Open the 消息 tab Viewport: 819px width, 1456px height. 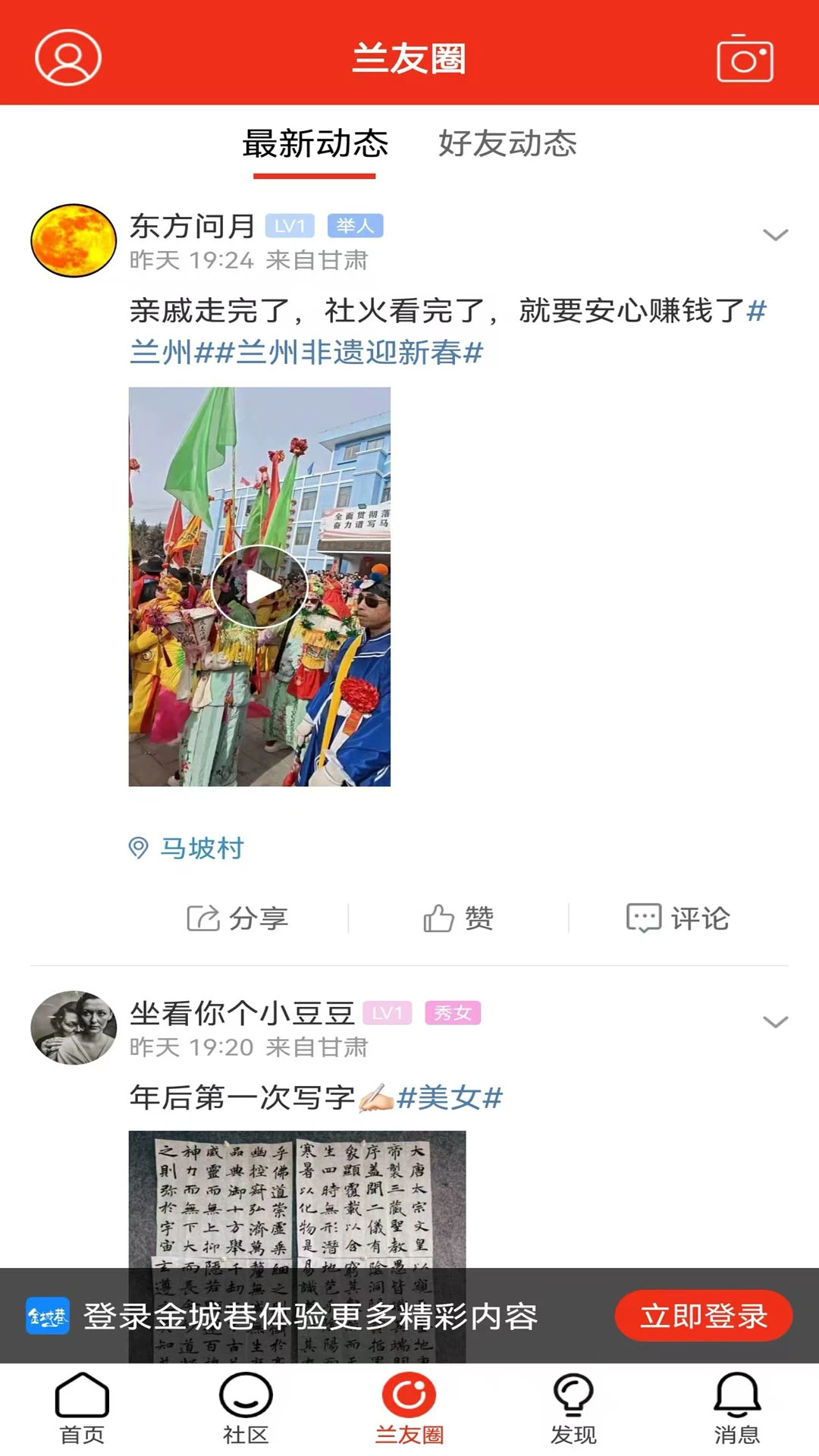(737, 1407)
